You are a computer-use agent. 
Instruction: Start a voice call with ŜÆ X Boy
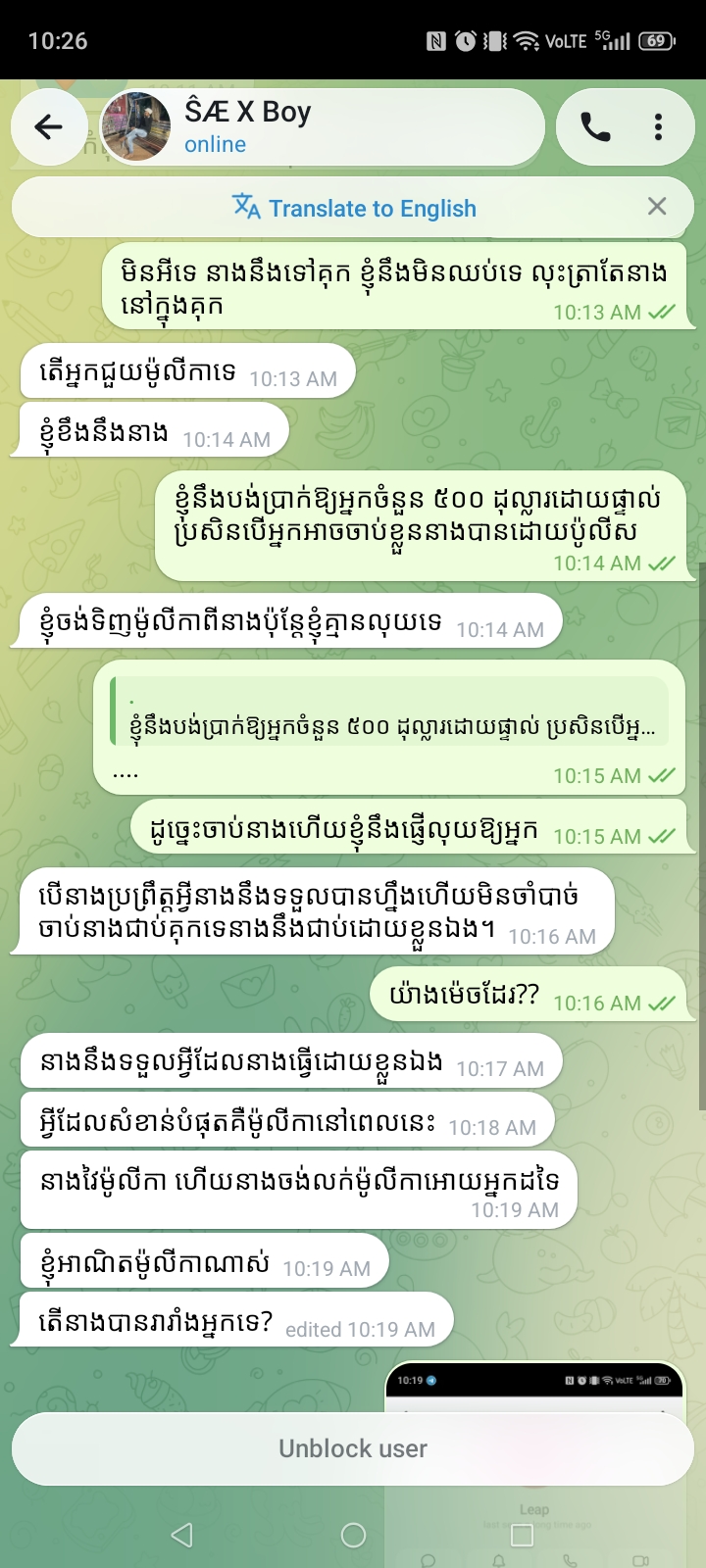(596, 127)
